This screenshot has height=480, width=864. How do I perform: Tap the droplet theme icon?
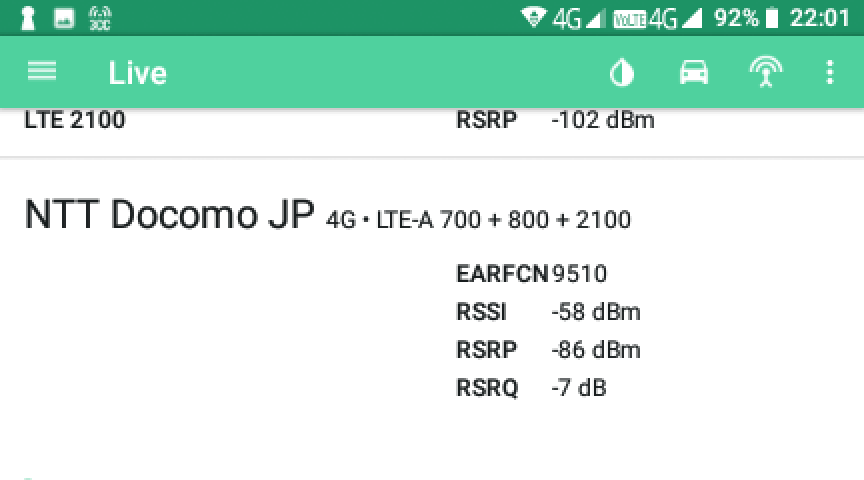(622, 72)
